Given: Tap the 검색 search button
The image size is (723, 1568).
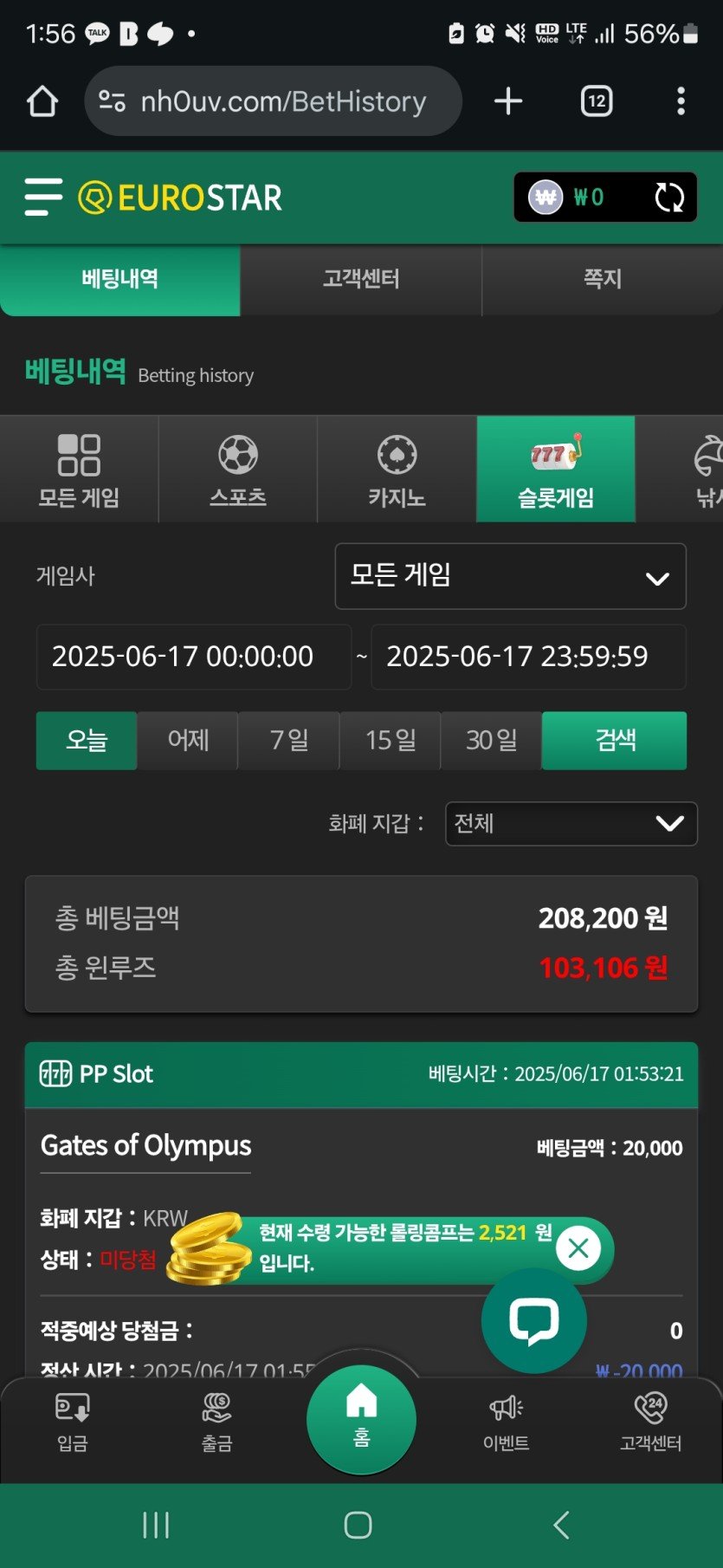Looking at the screenshot, I should (615, 741).
